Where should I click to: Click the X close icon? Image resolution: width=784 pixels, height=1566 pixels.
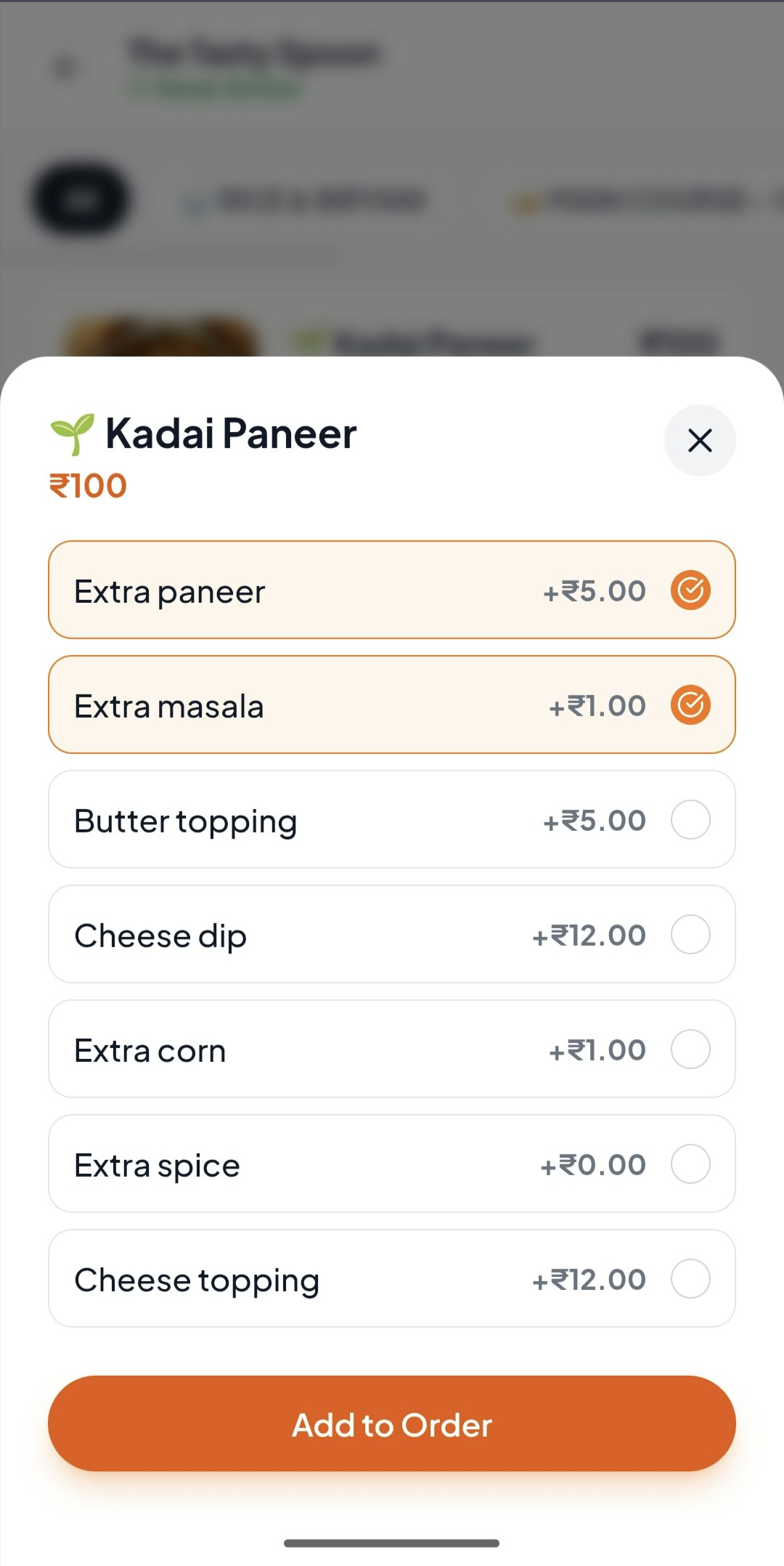pos(699,440)
